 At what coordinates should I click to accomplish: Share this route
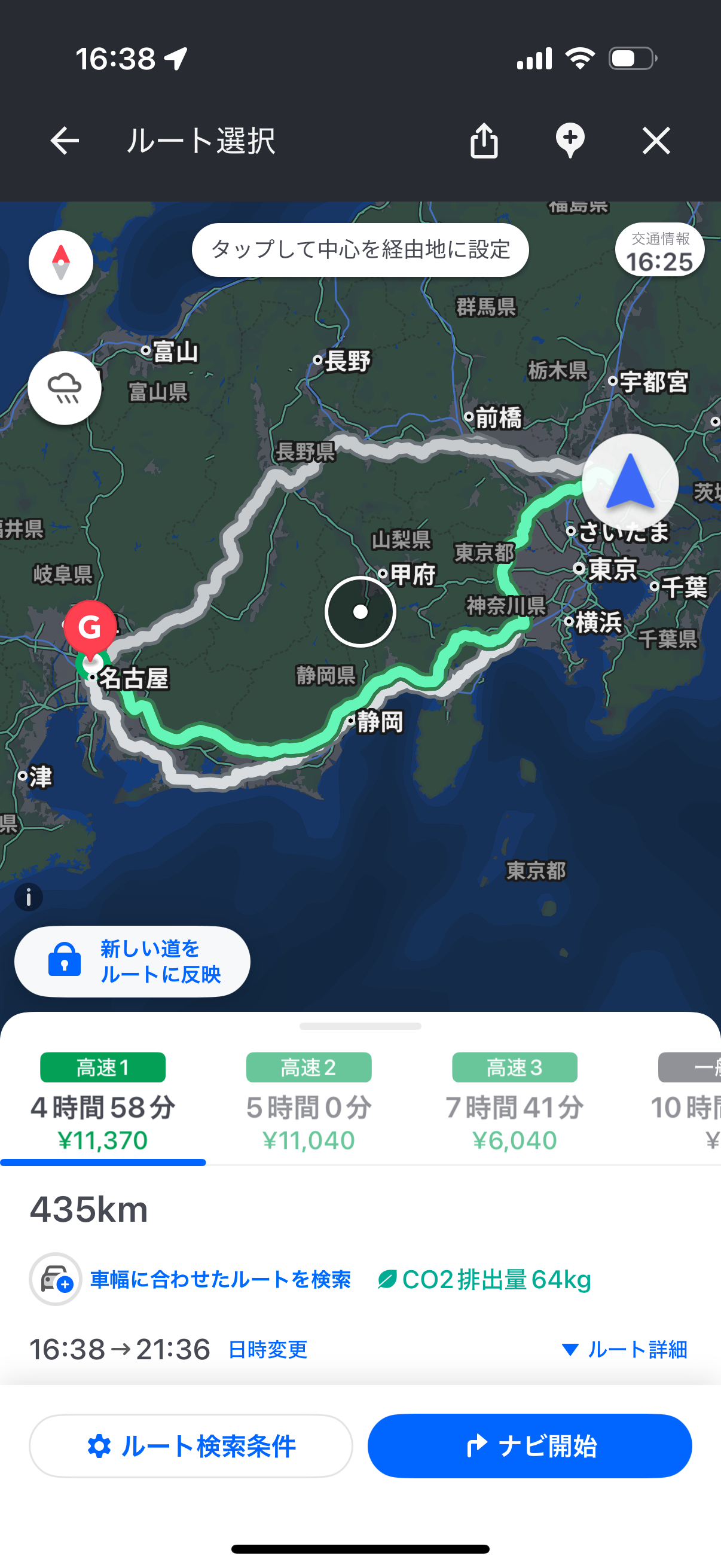tap(484, 141)
